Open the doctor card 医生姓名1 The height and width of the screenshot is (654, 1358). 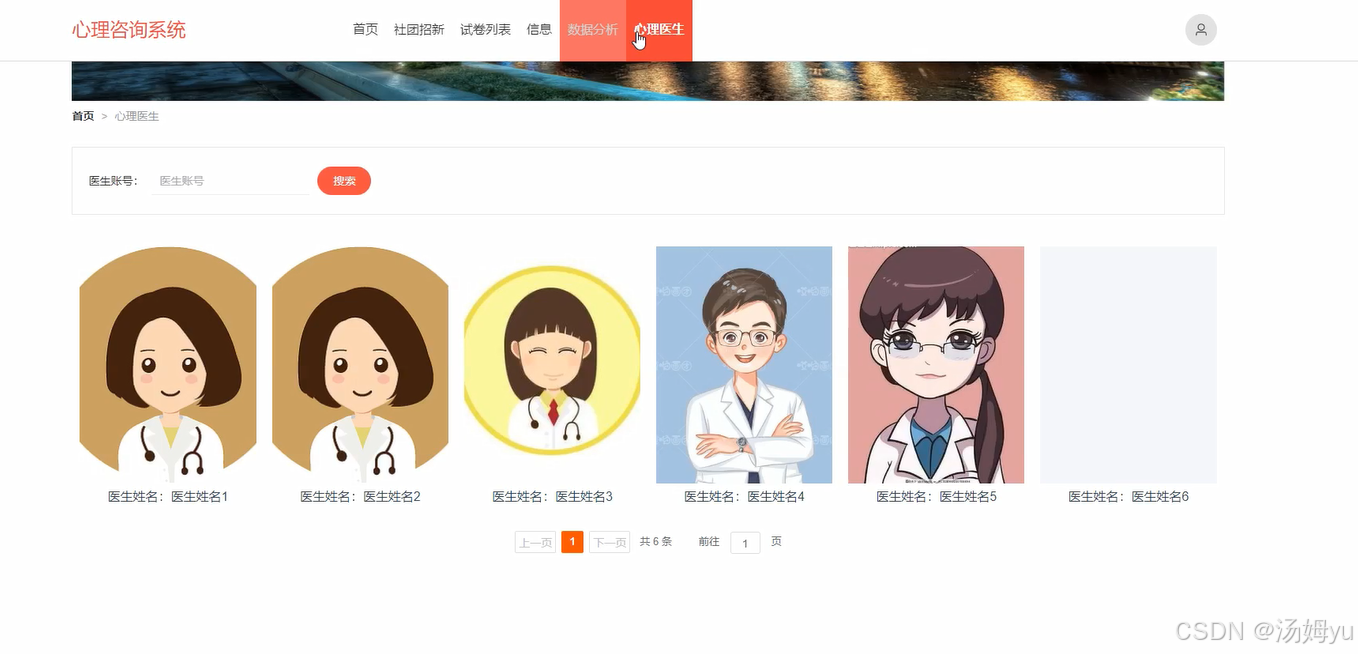(x=168, y=365)
